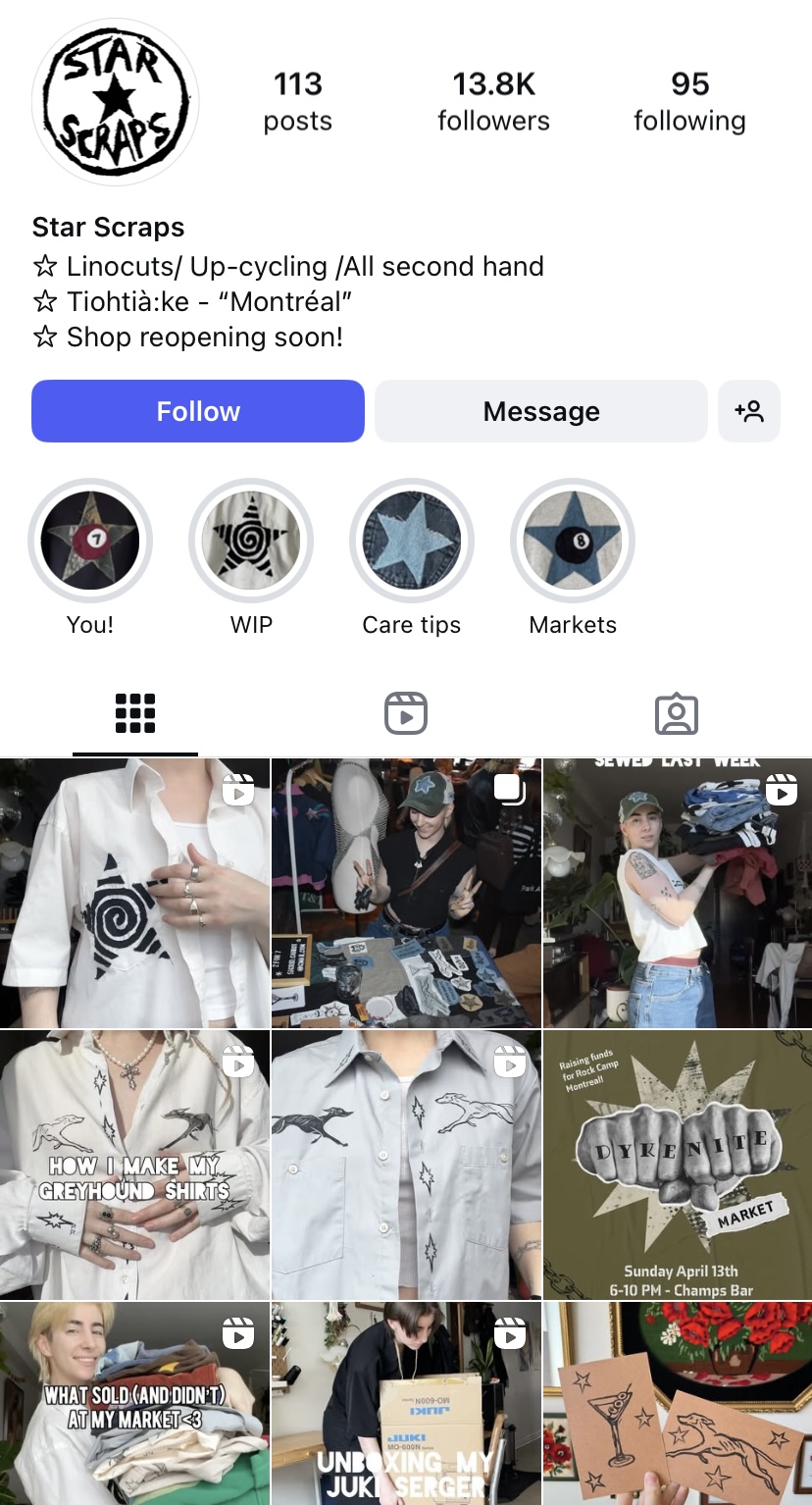Open the What Sold At My Market reel
Screen dimensions: 812x1505
(x=134, y=1403)
